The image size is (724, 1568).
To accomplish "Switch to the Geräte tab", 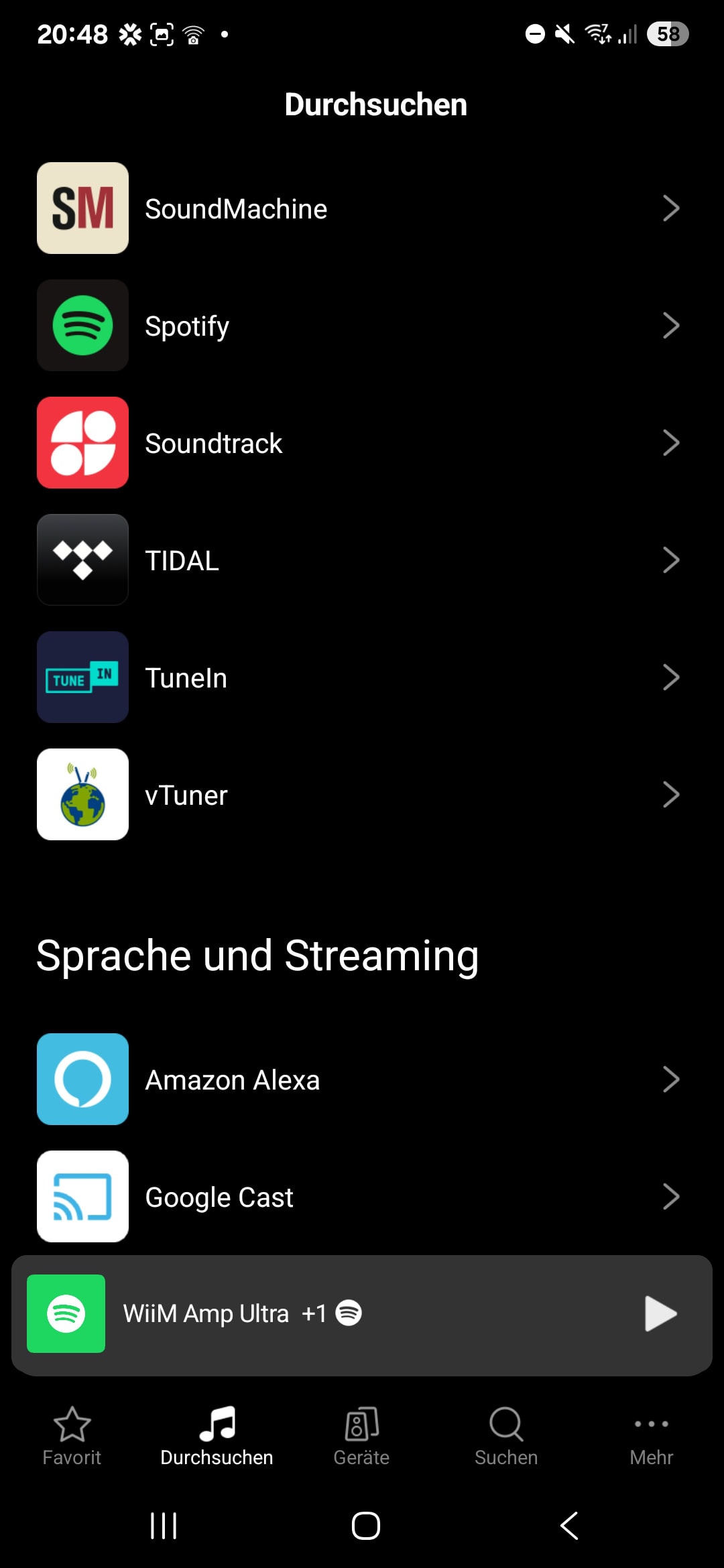I will (361, 1436).
